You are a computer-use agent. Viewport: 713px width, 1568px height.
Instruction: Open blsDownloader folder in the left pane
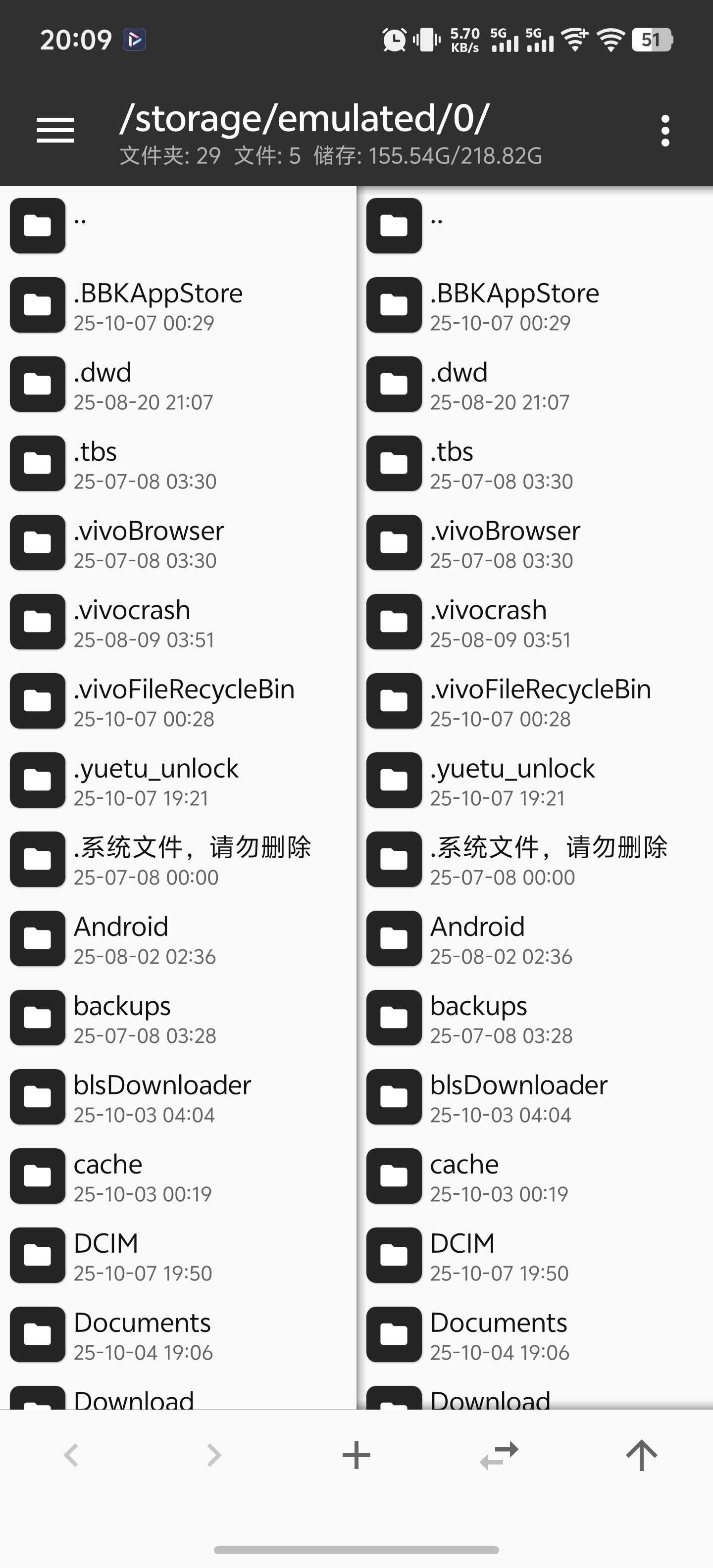pos(162,1096)
